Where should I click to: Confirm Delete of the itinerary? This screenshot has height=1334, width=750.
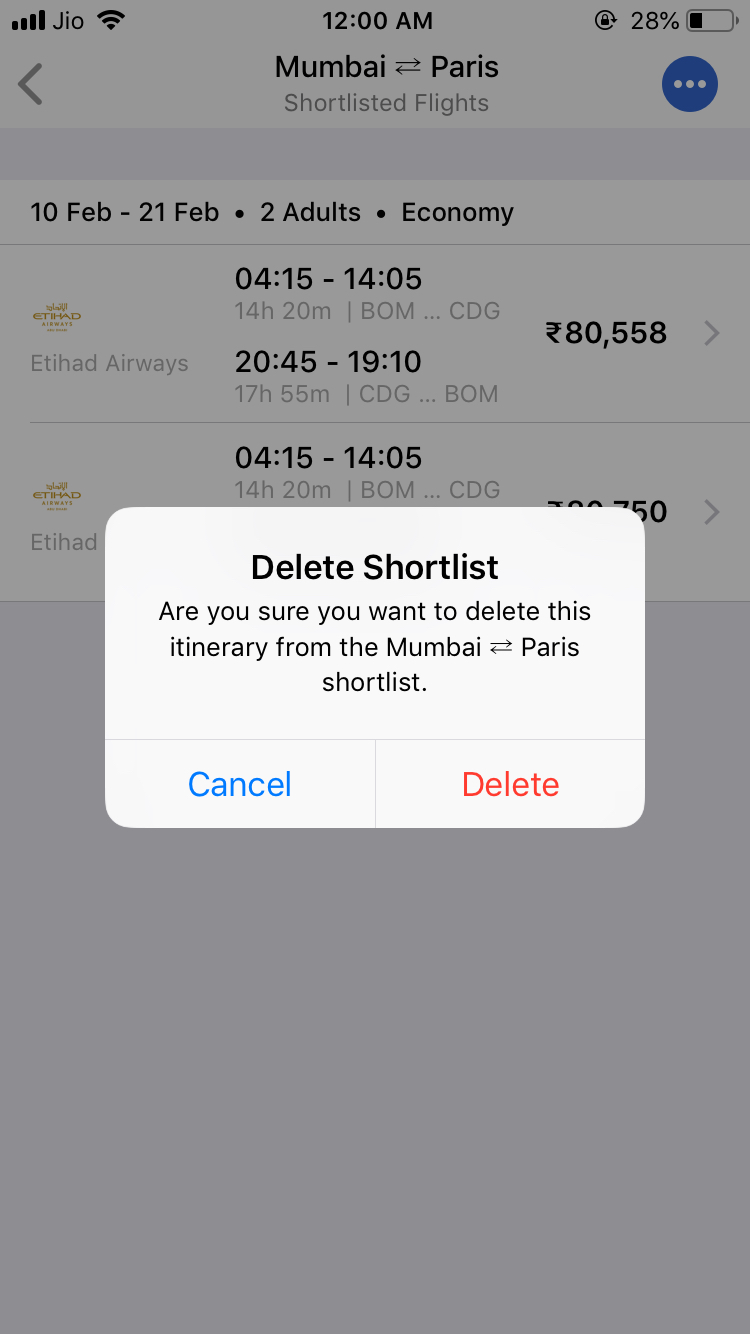pos(510,784)
